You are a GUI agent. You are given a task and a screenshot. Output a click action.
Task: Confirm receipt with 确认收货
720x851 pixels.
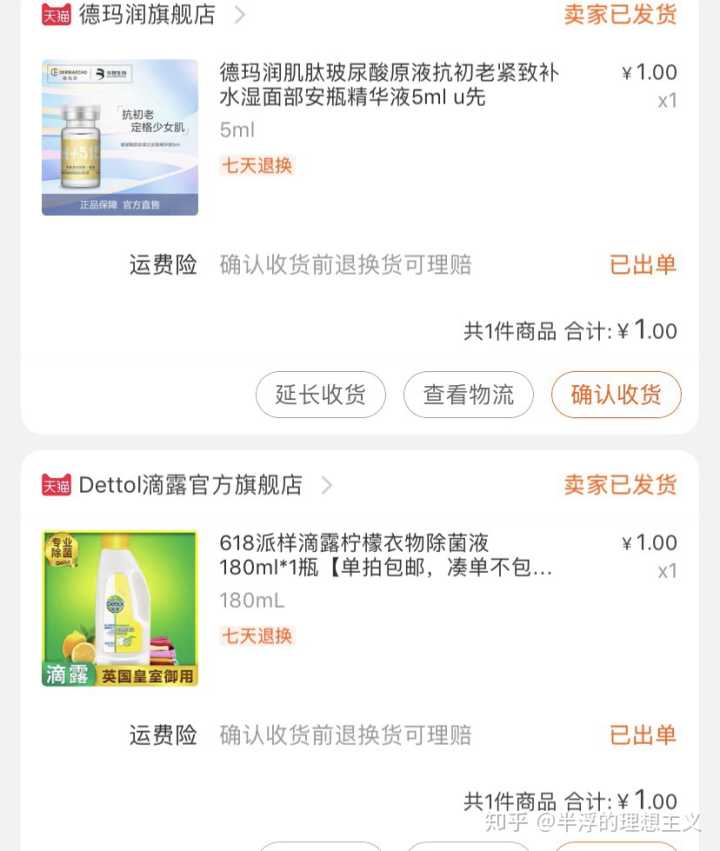pos(616,395)
